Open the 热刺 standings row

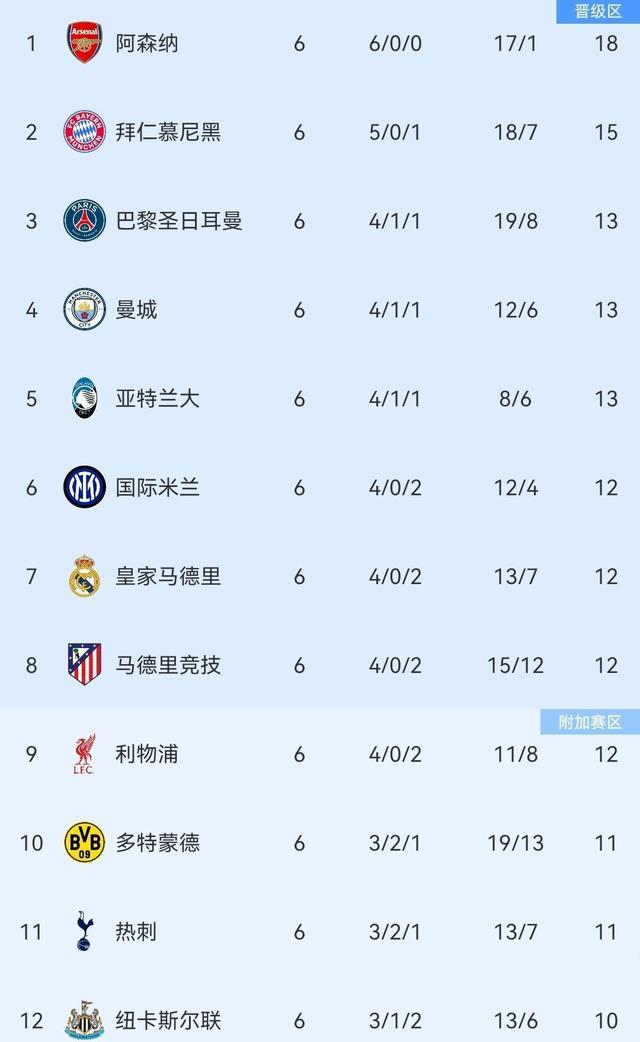pyautogui.click(x=136, y=932)
